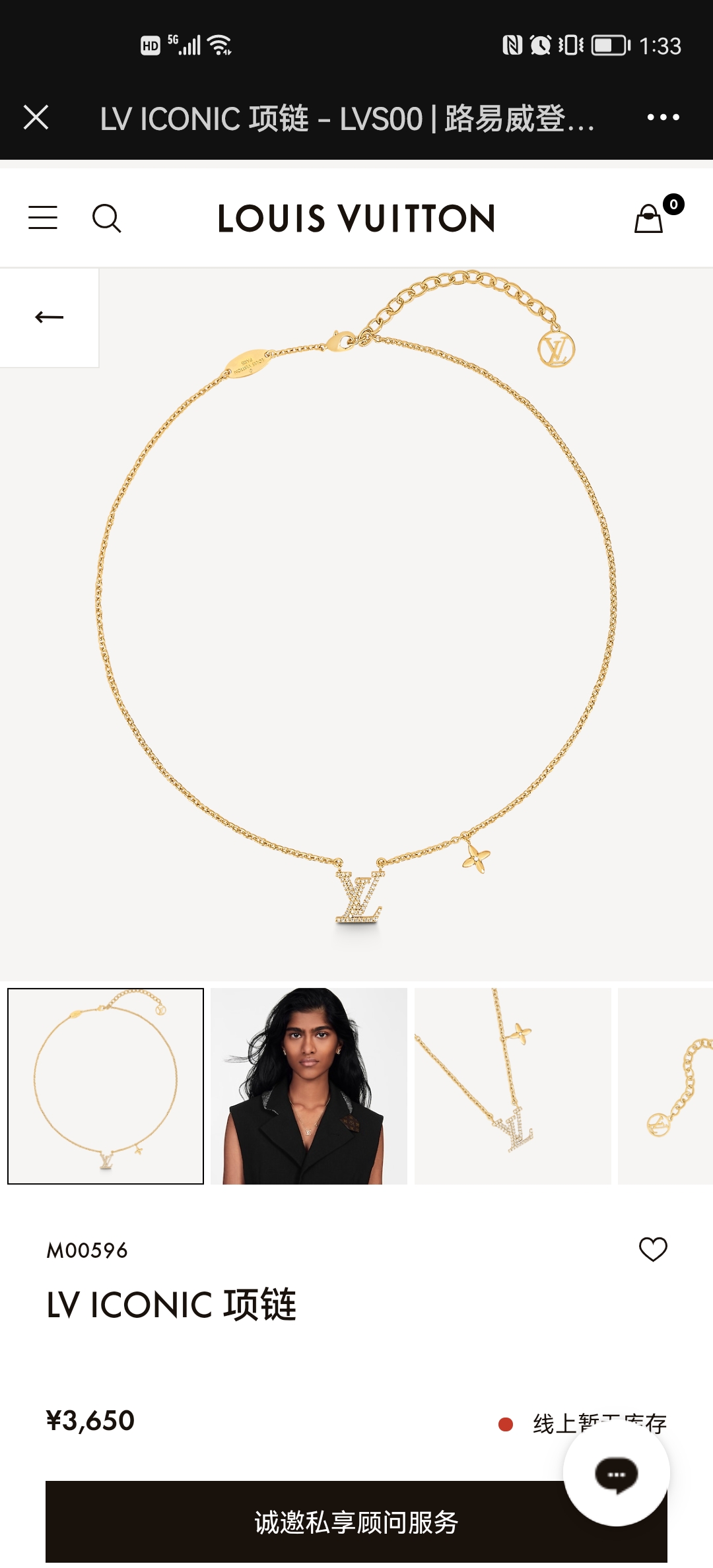
Task: Tap the search magnifier icon
Action: click(106, 218)
